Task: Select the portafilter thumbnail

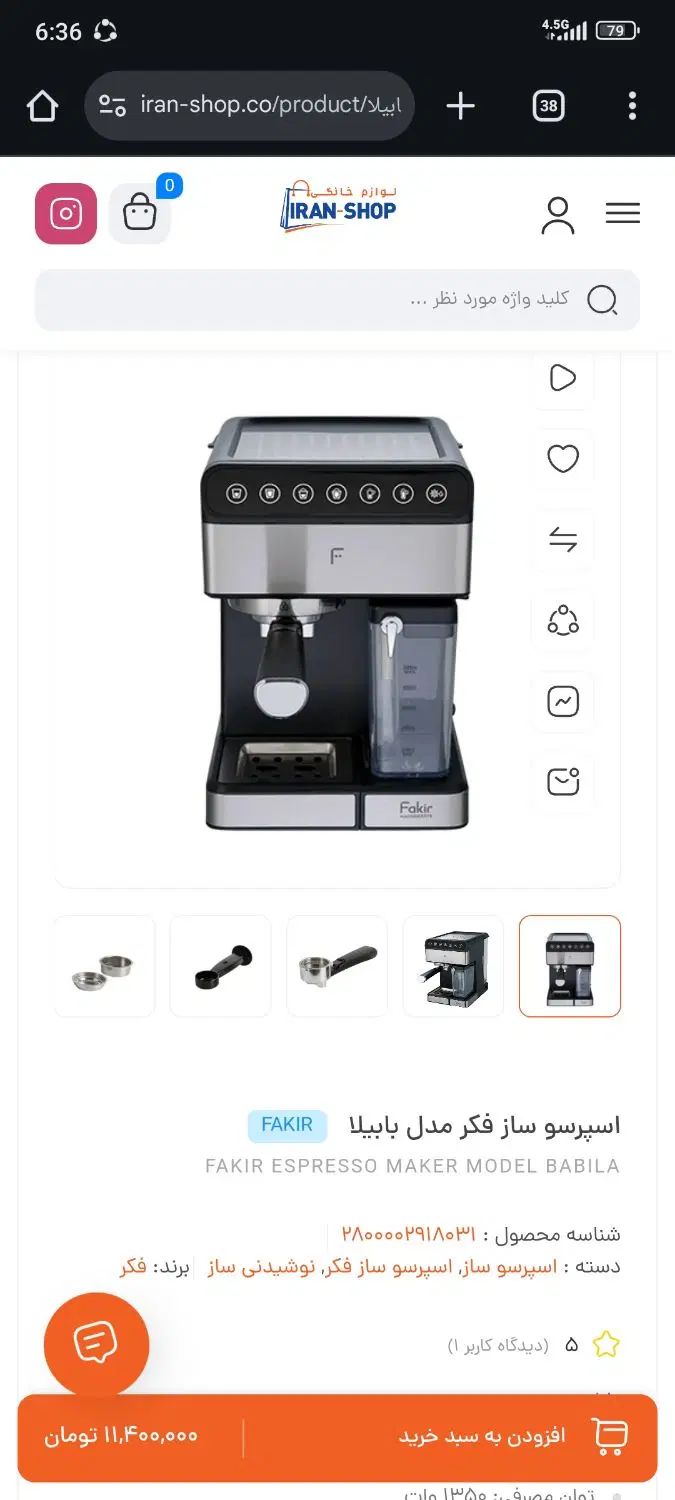Action: point(337,966)
